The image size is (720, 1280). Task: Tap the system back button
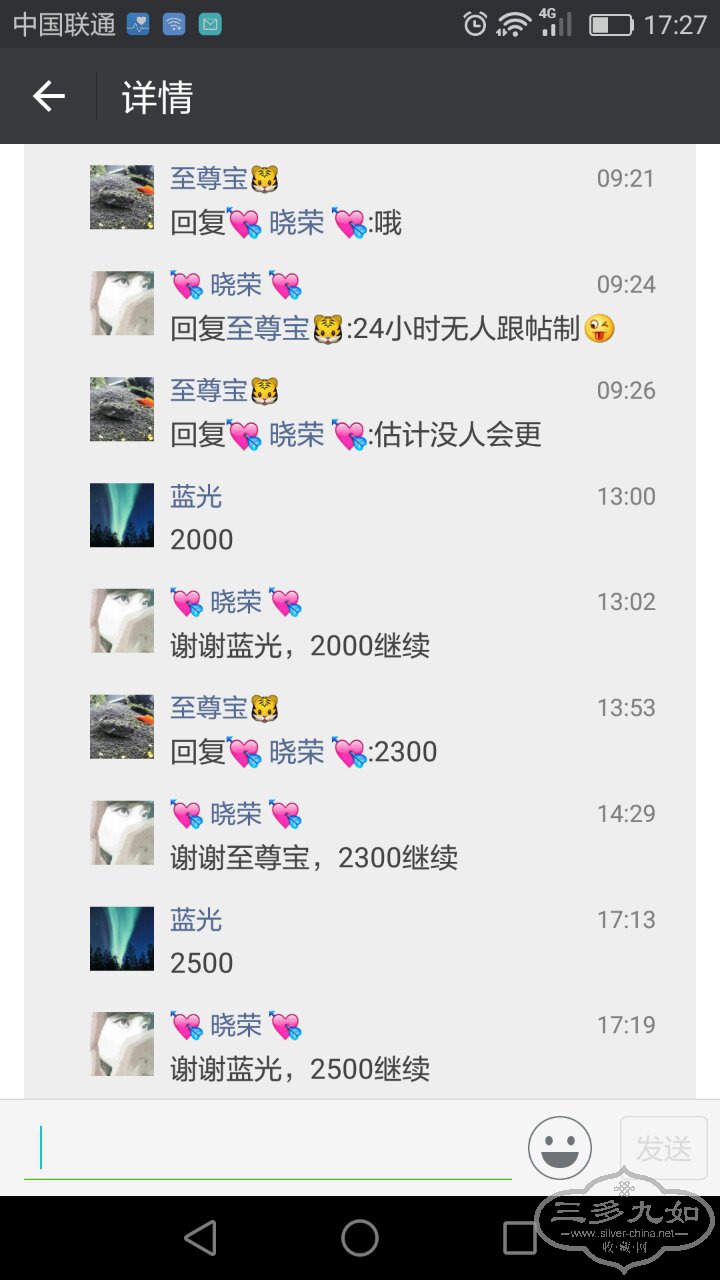click(x=201, y=1238)
